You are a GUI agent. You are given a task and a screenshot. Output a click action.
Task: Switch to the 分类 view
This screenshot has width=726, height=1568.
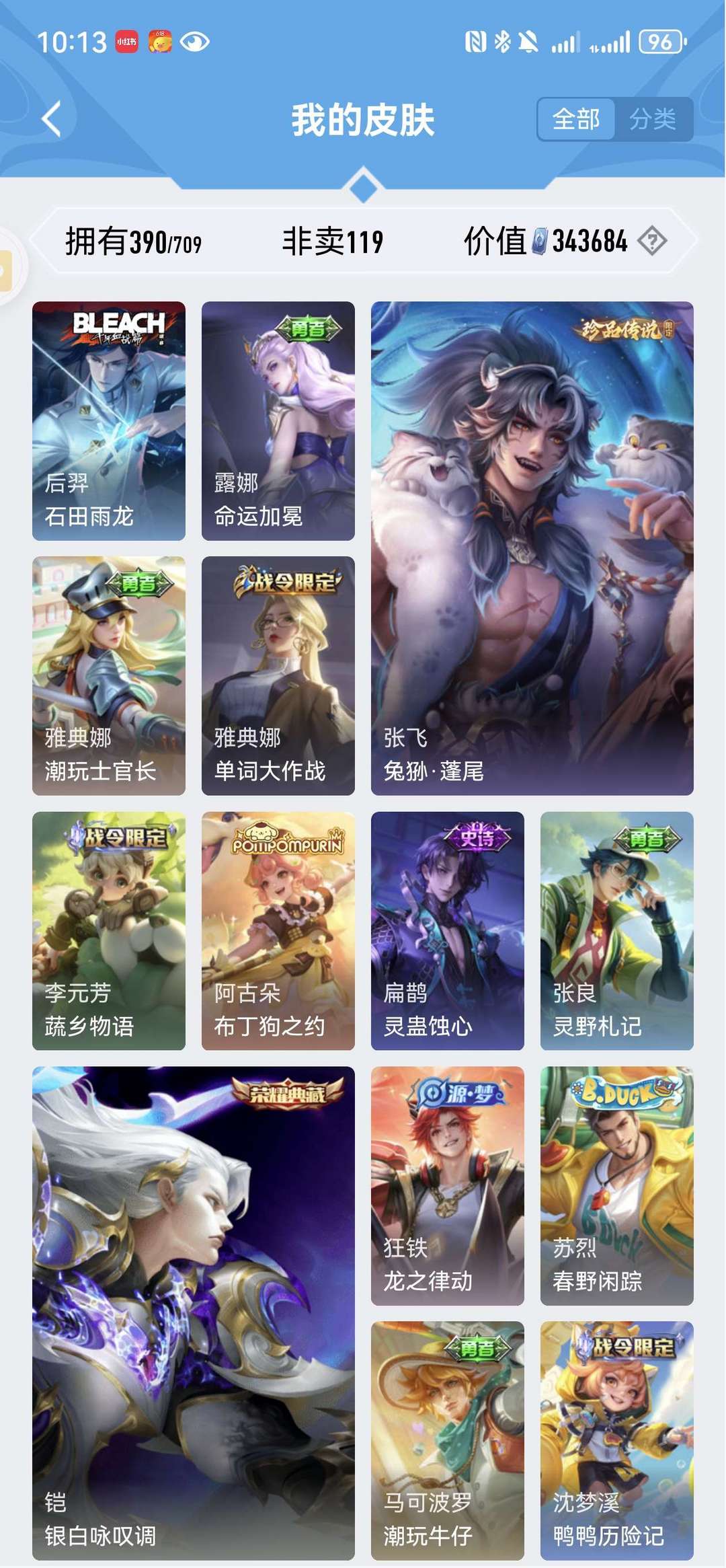coord(653,120)
